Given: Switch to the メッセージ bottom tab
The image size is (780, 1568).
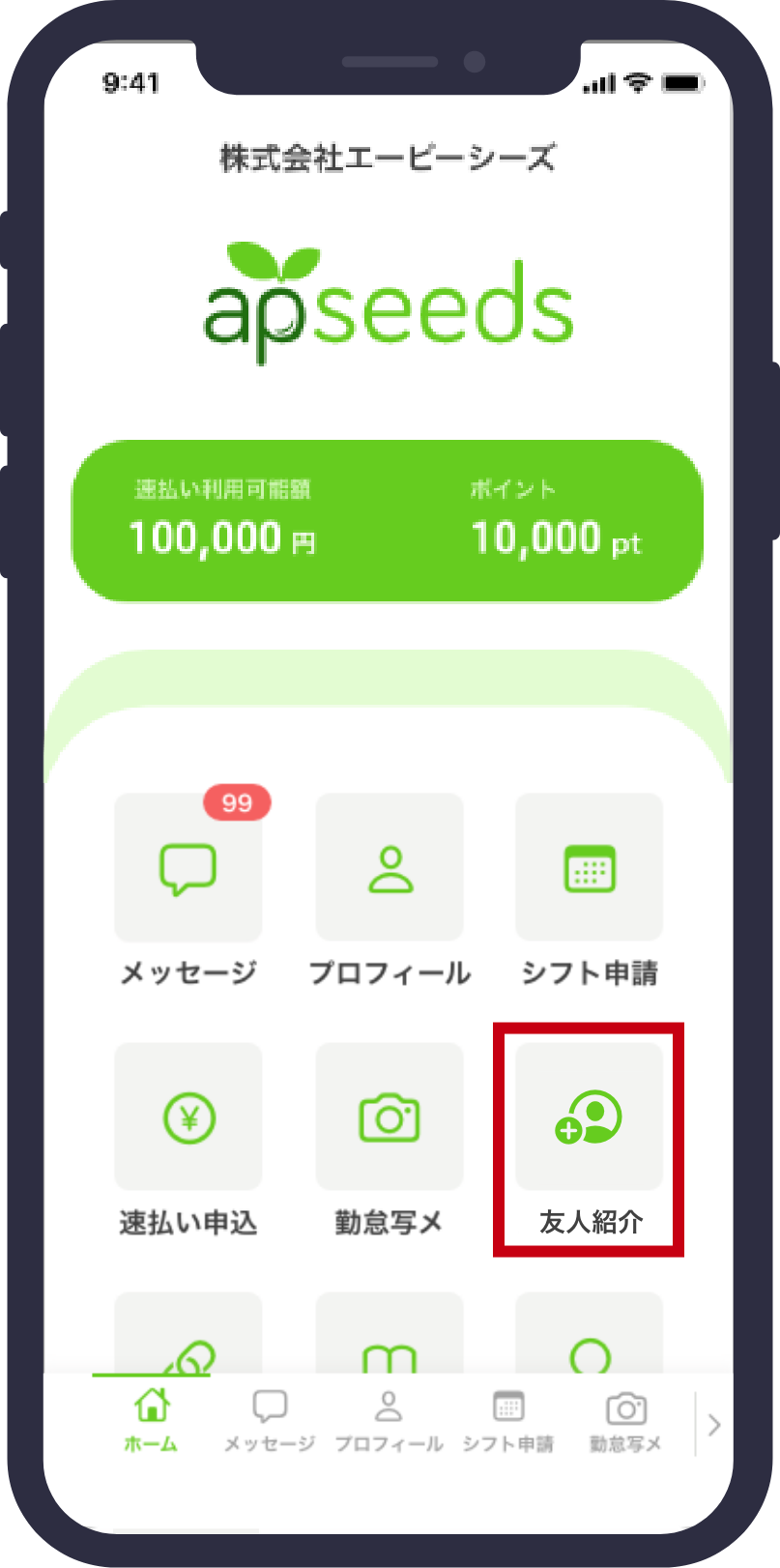Looking at the screenshot, I should click(x=270, y=1420).
